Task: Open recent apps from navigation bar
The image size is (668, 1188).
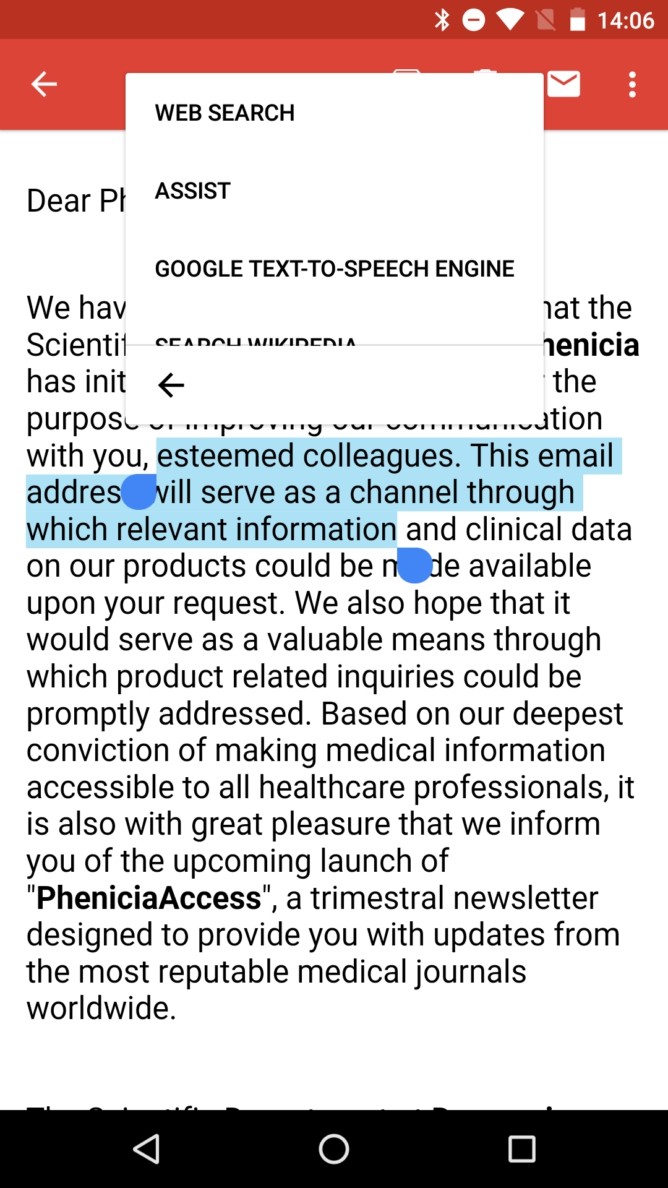Action: 521,1149
